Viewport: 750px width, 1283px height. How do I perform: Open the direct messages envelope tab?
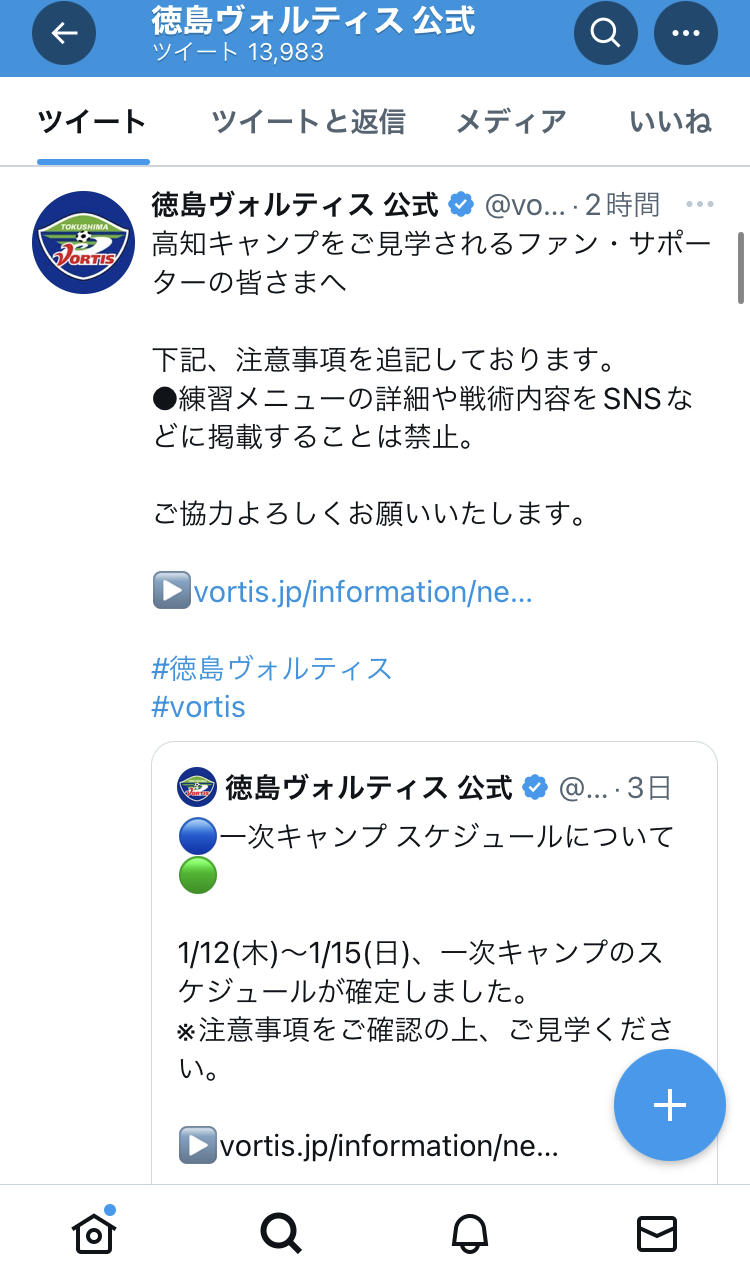pos(657,1234)
